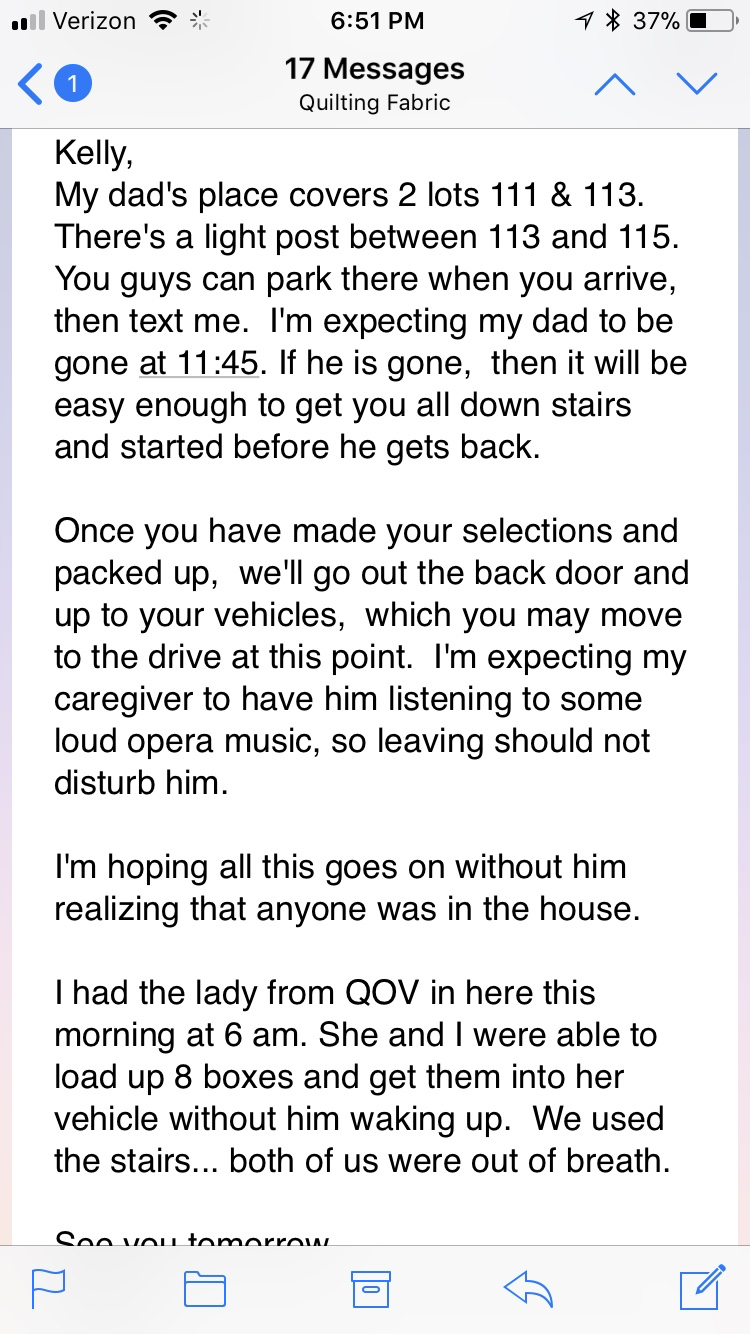This screenshot has width=750, height=1334.
Task: Open the underlined time "at 11:45"
Action: [x=199, y=362]
